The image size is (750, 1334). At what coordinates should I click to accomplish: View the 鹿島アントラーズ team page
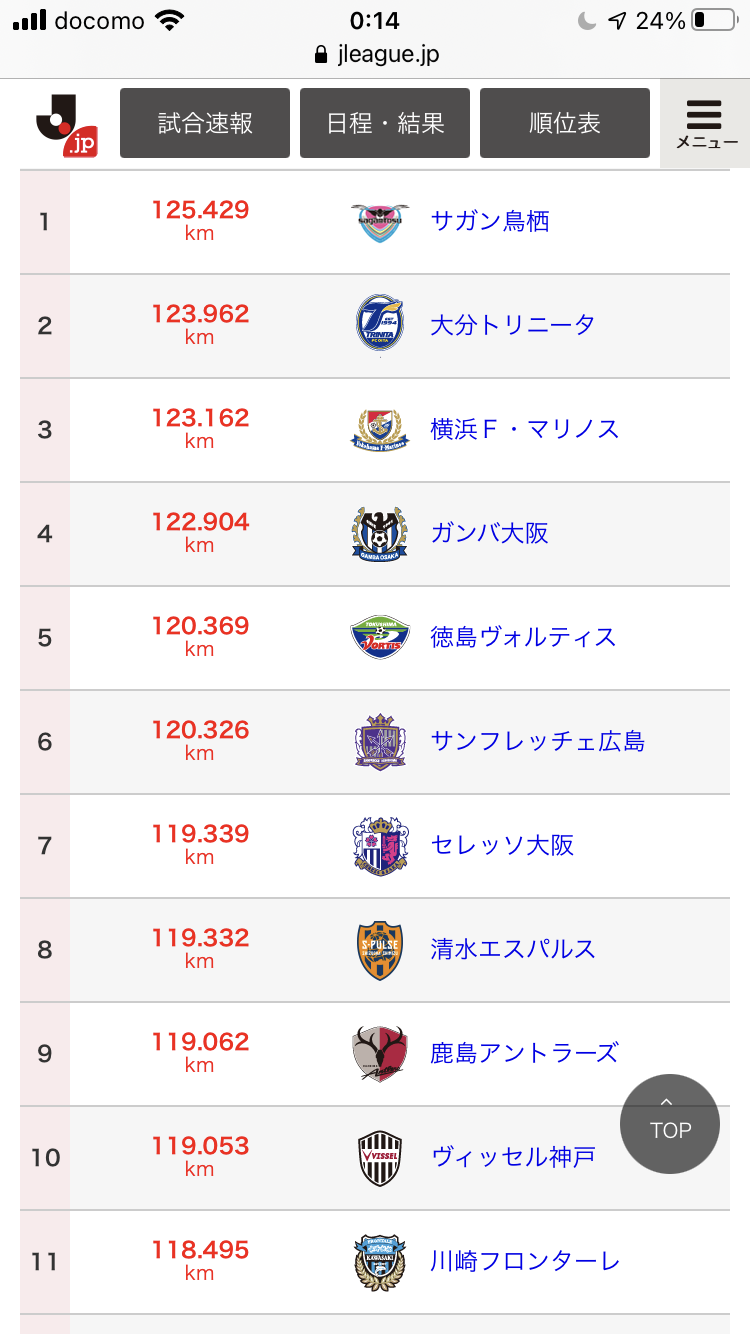[524, 1053]
